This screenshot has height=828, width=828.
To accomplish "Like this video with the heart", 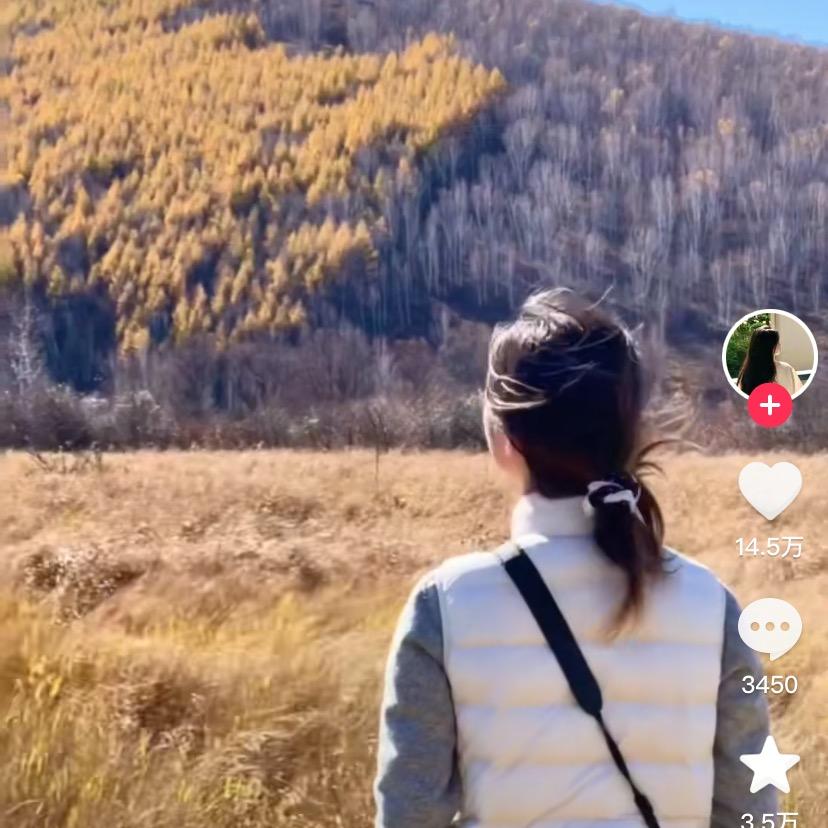I will (x=769, y=490).
